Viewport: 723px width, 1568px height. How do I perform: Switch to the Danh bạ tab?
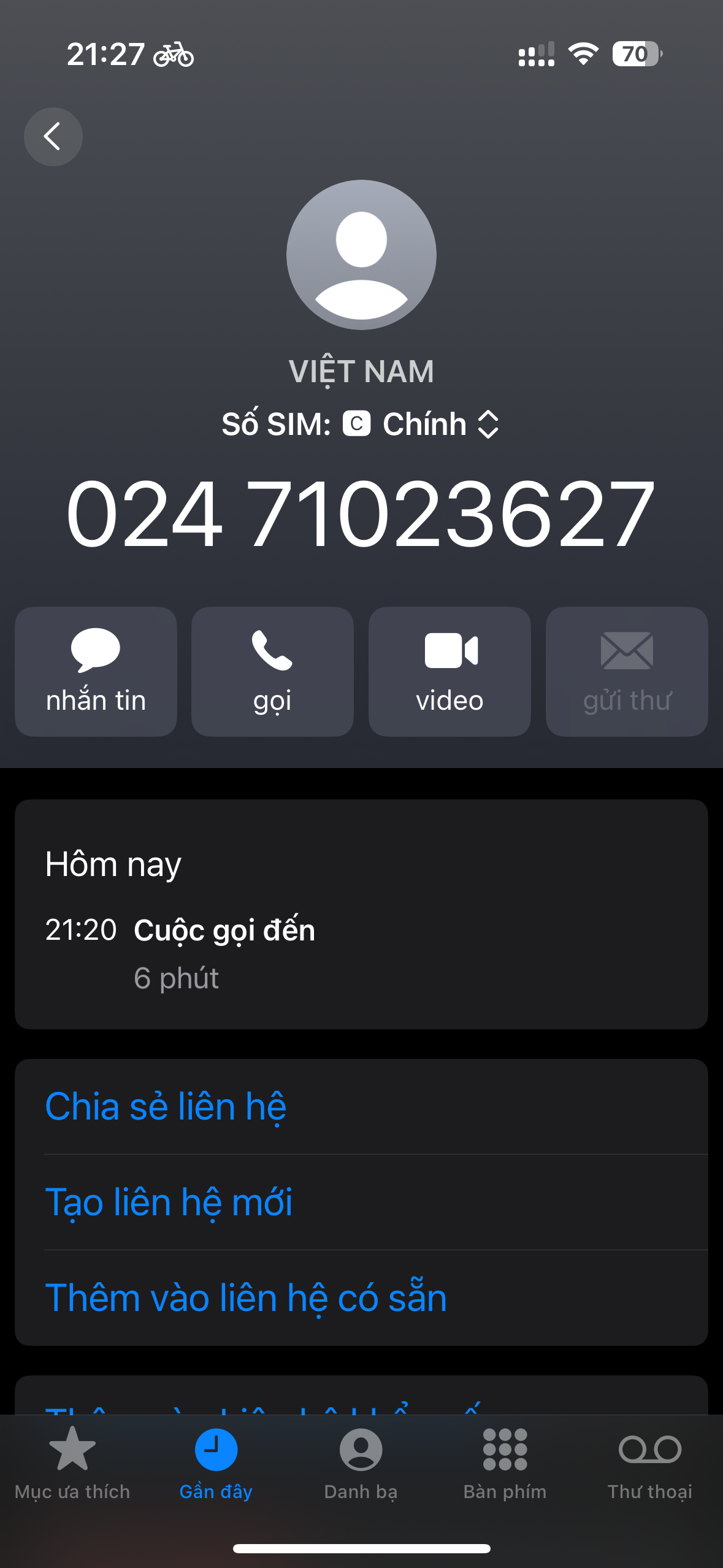361,1462
